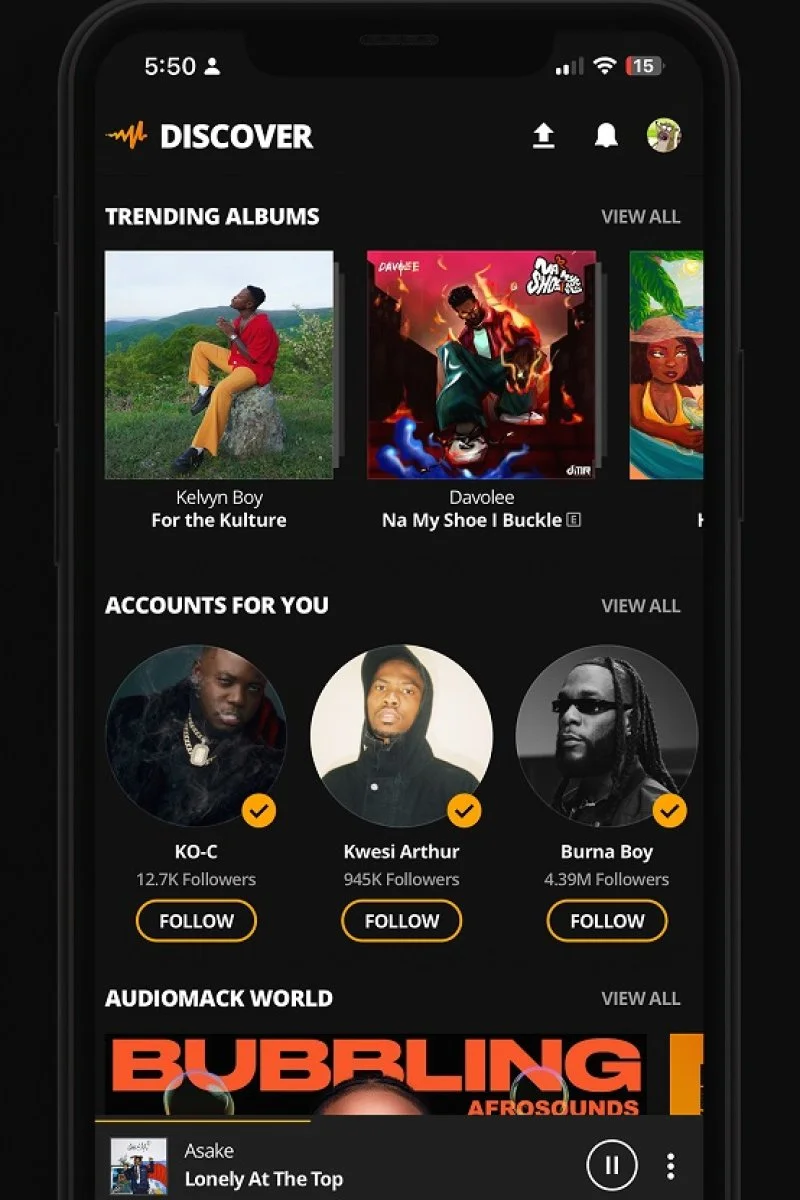Tap the upload icon
The height and width of the screenshot is (1200, 800).
click(x=543, y=136)
